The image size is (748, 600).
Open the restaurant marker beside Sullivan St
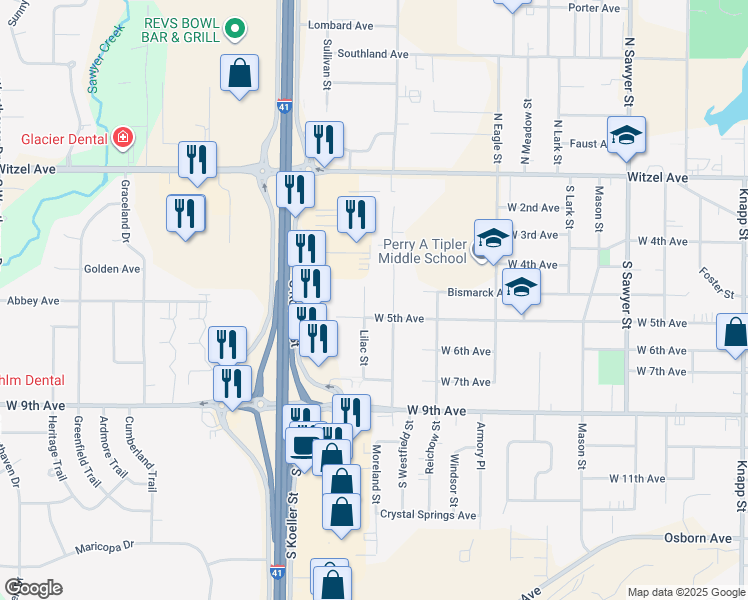[x=322, y=141]
